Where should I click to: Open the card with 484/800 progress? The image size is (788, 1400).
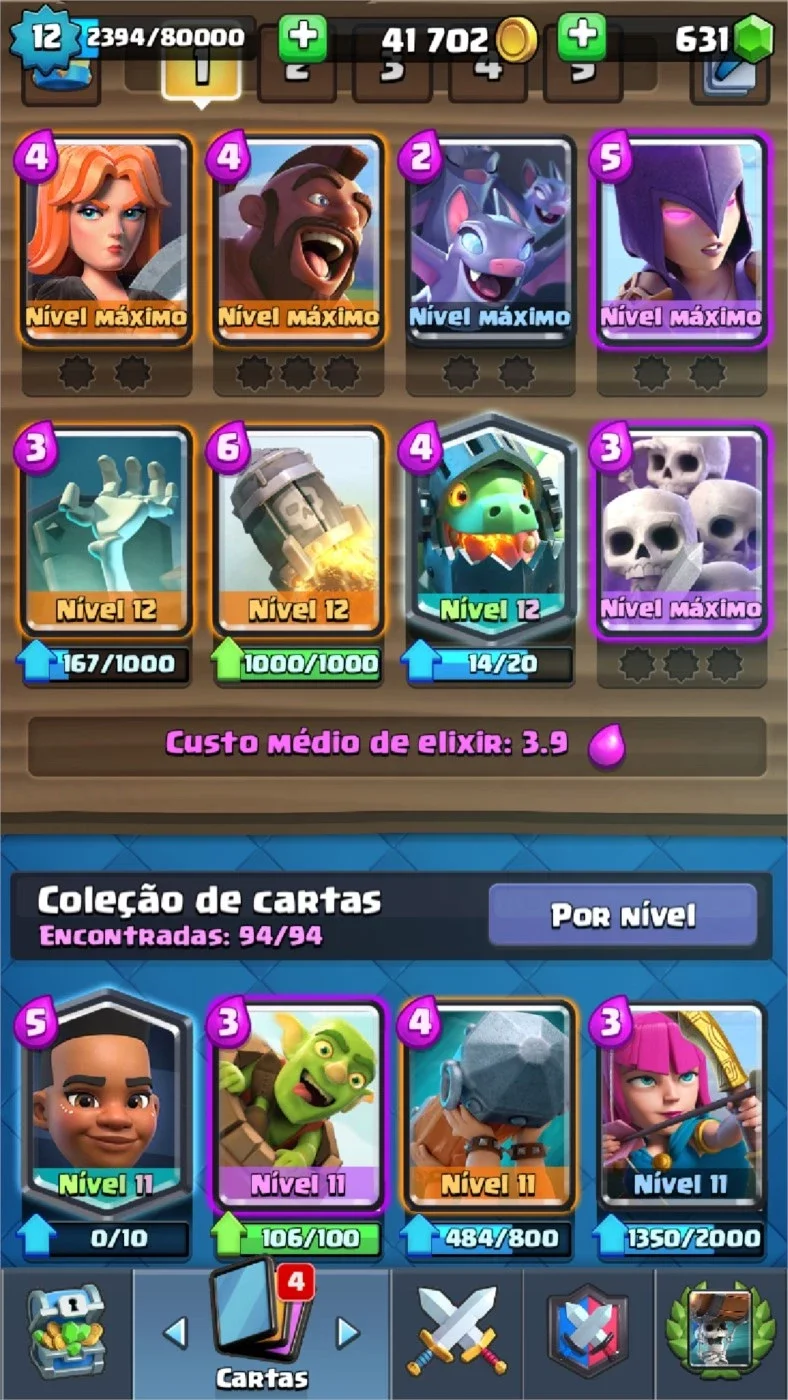(x=490, y=1108)
